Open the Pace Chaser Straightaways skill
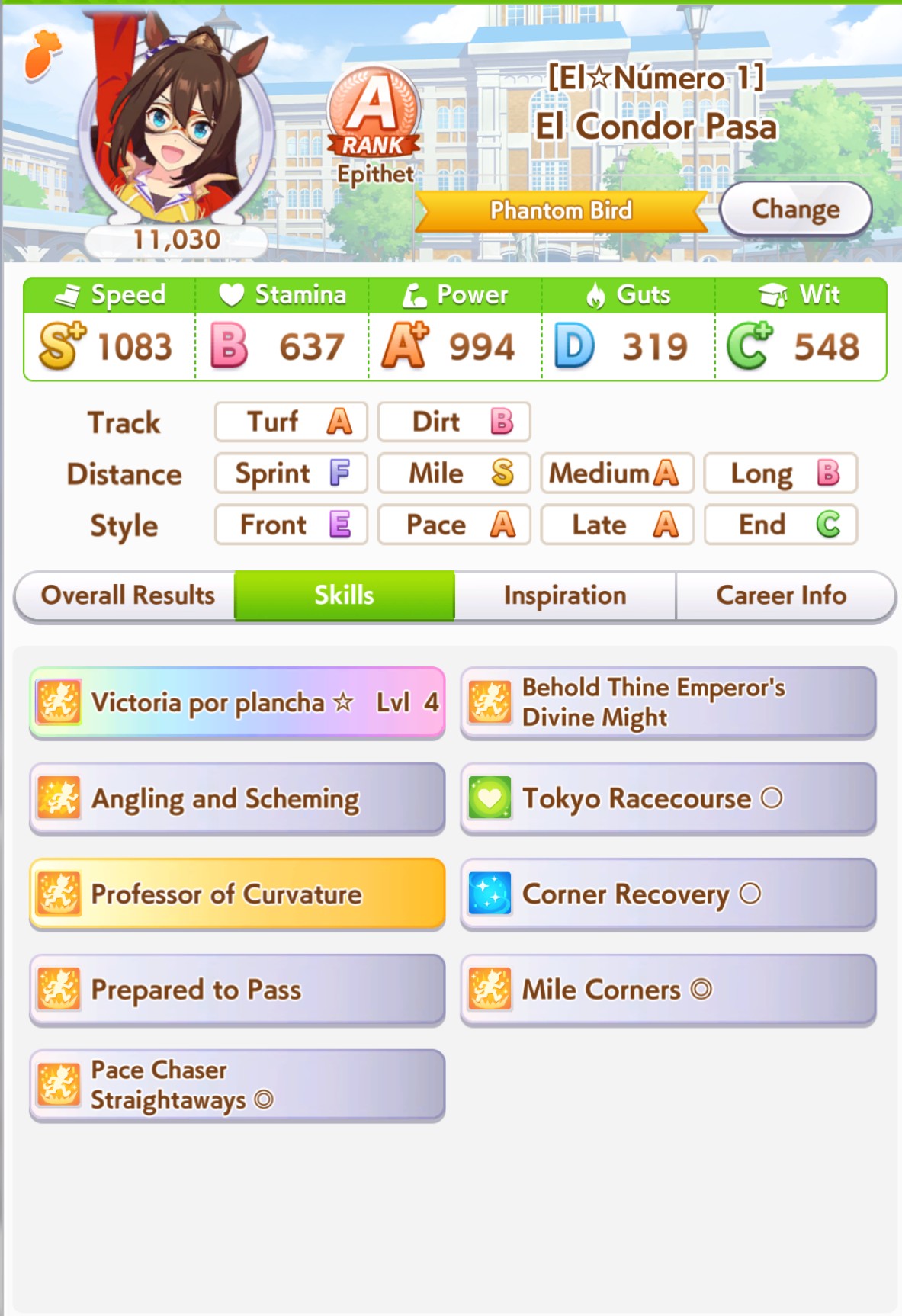 (x=236, y=1085)
